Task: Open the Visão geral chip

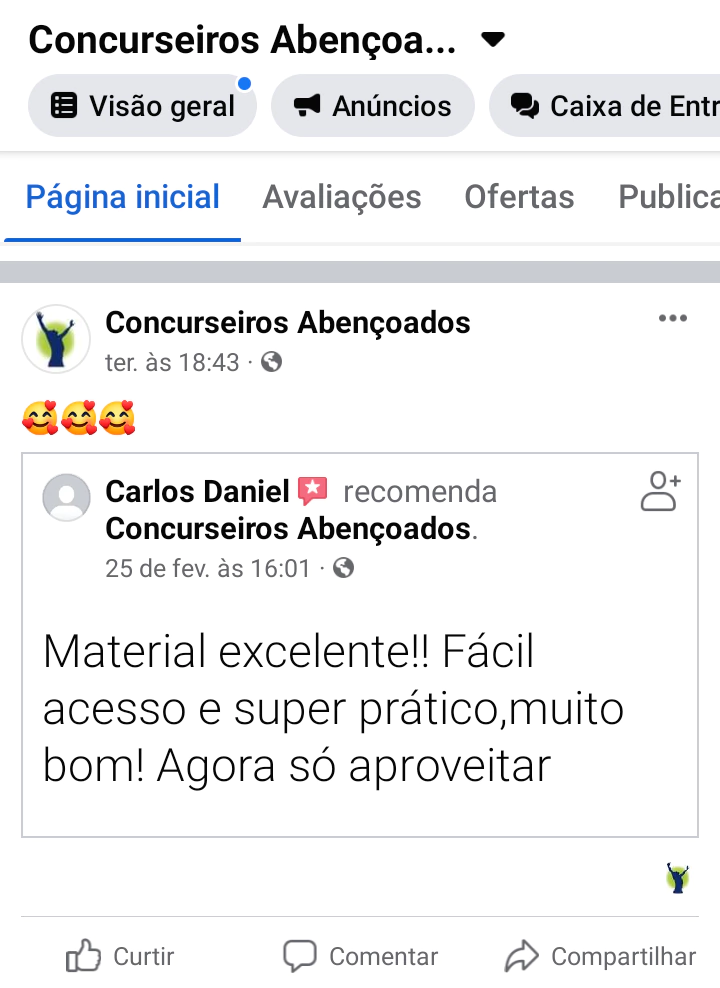Action: [142, 106]
